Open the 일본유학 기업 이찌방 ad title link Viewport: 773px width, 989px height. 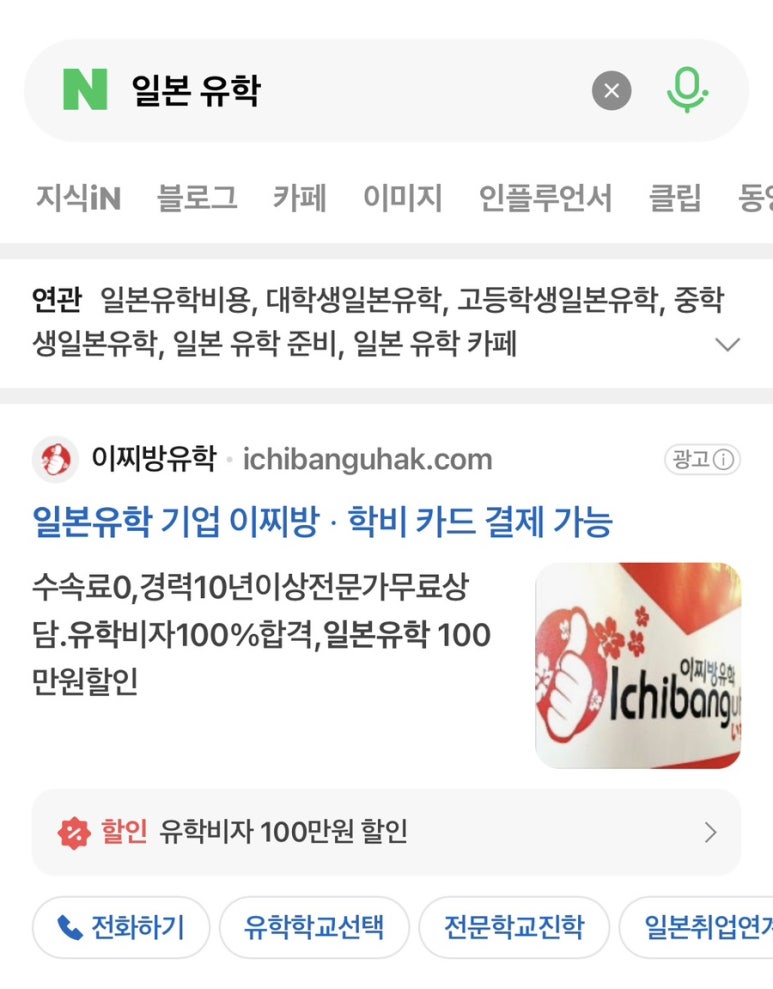pos(322,521)
